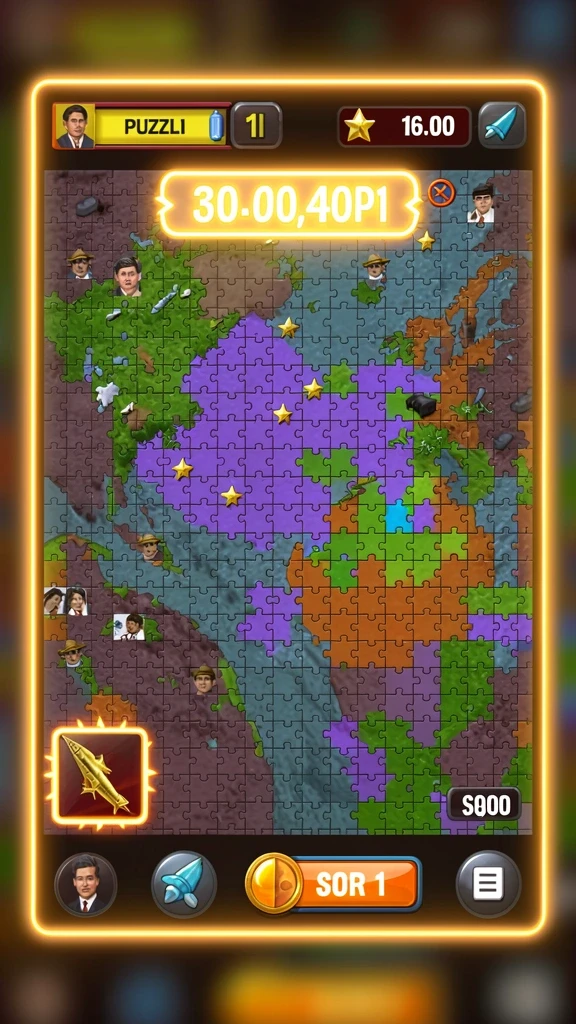
Task: Tap the orange SOR 1 coin button
Action: click(x=334, y=884)
